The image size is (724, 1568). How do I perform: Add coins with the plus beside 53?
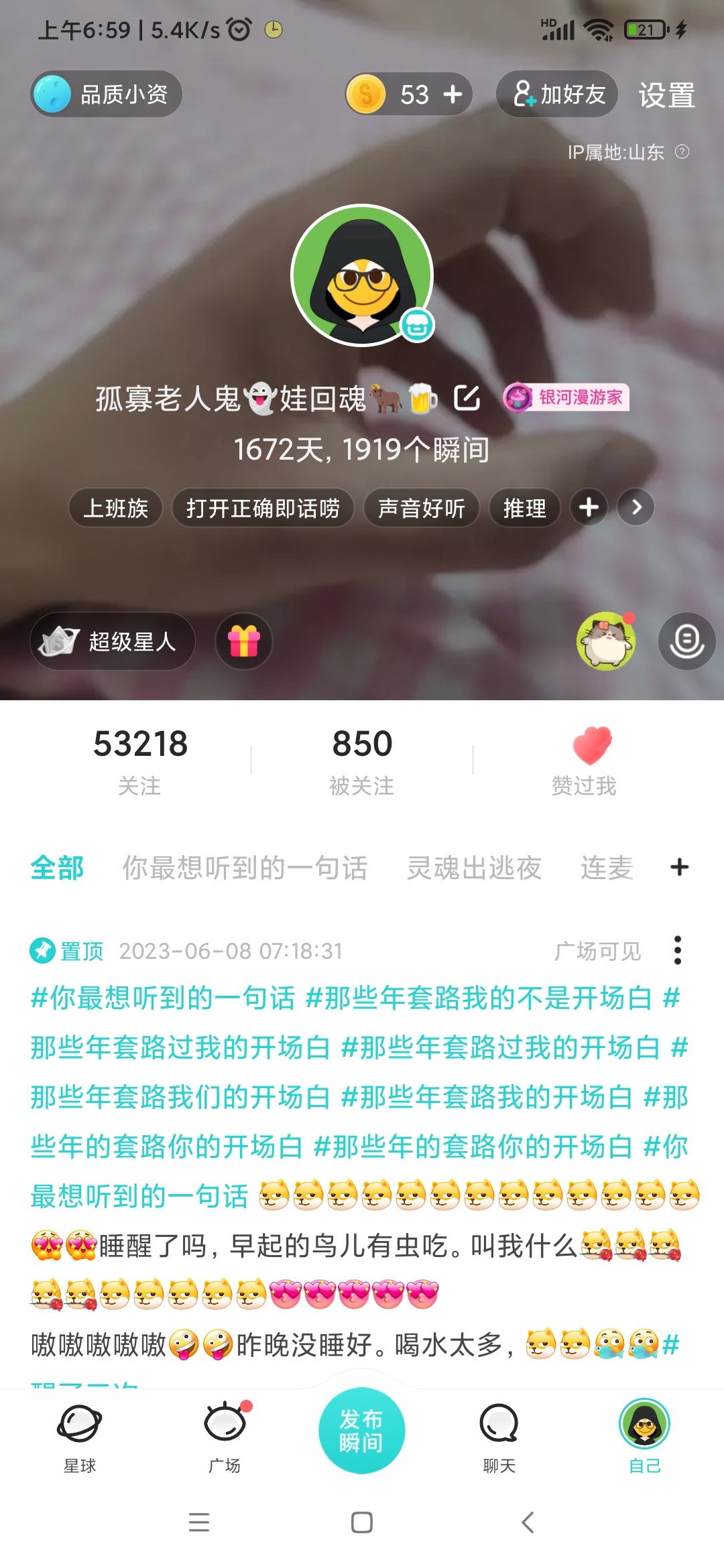point(453,94)
